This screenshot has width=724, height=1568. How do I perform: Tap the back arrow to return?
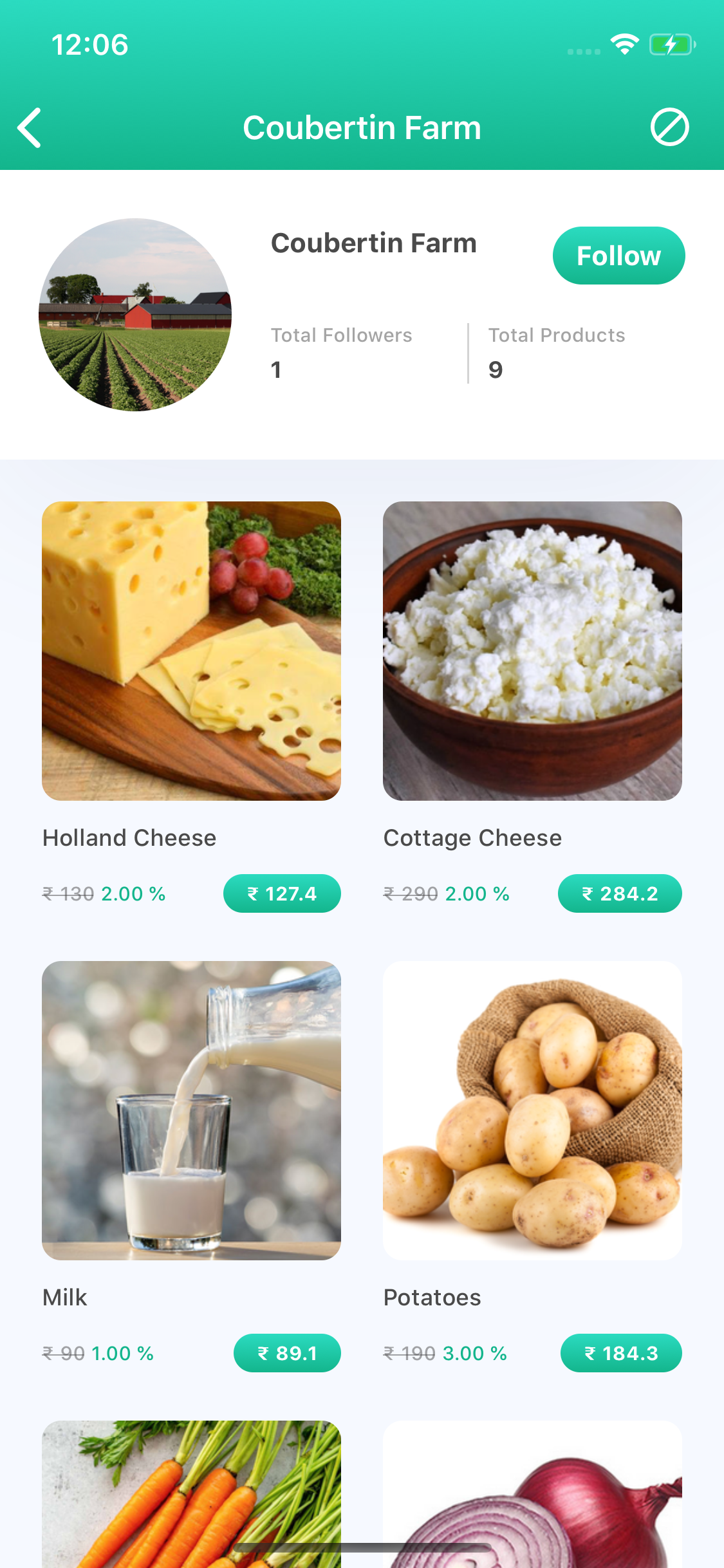pyautogui.click(x=30, y=127)
